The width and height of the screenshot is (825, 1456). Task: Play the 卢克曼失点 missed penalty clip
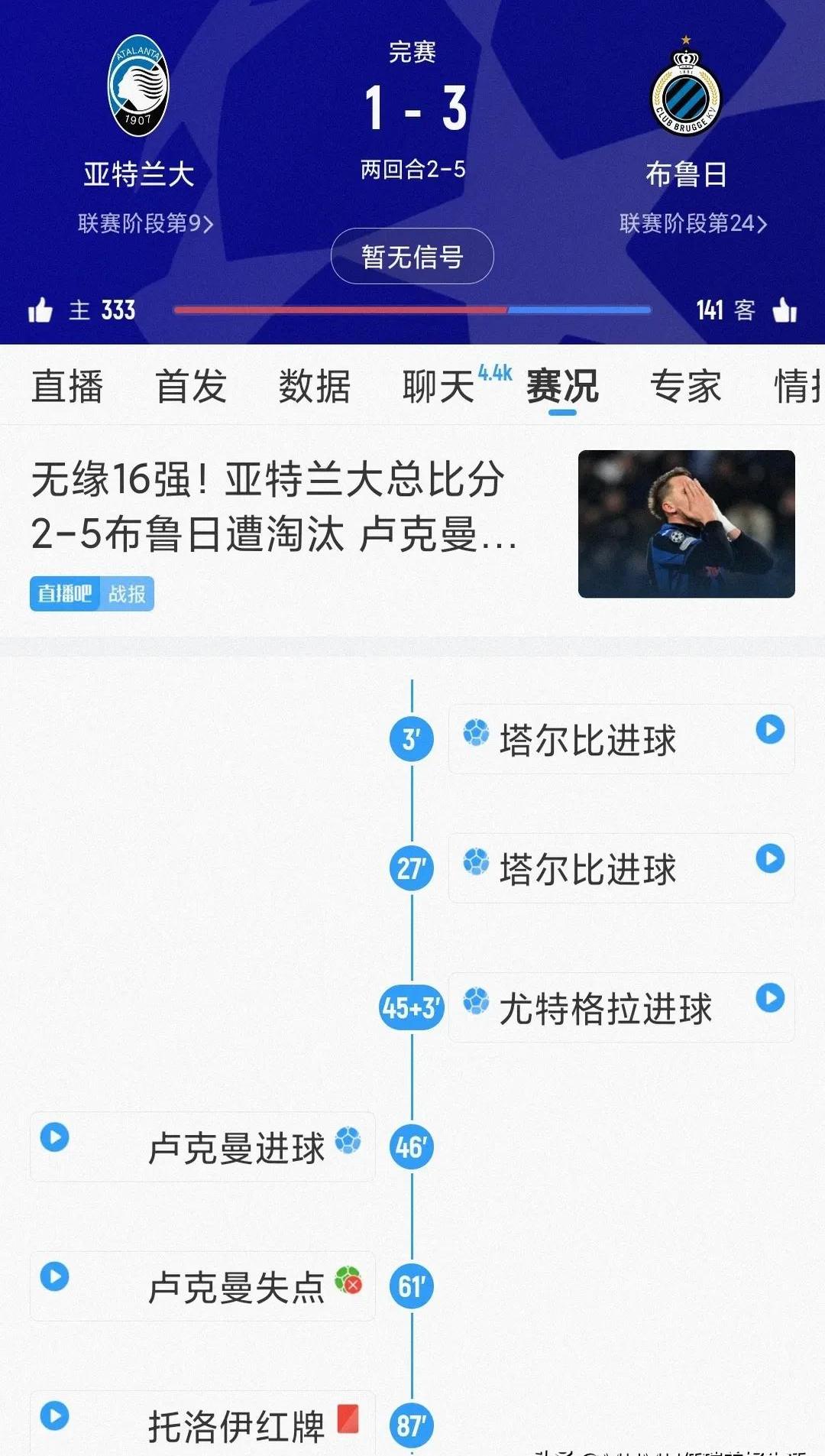point(55,1276)
